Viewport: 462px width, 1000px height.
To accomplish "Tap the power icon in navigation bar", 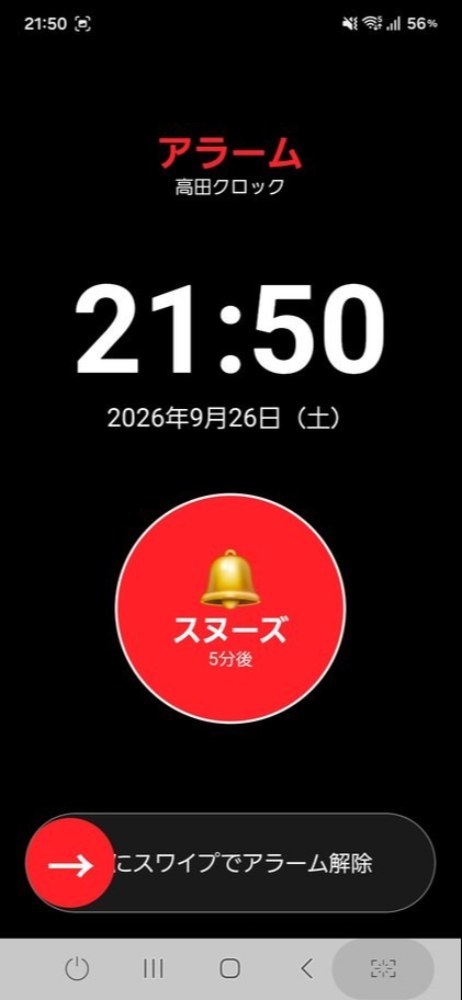I will (x=77, y=969).
